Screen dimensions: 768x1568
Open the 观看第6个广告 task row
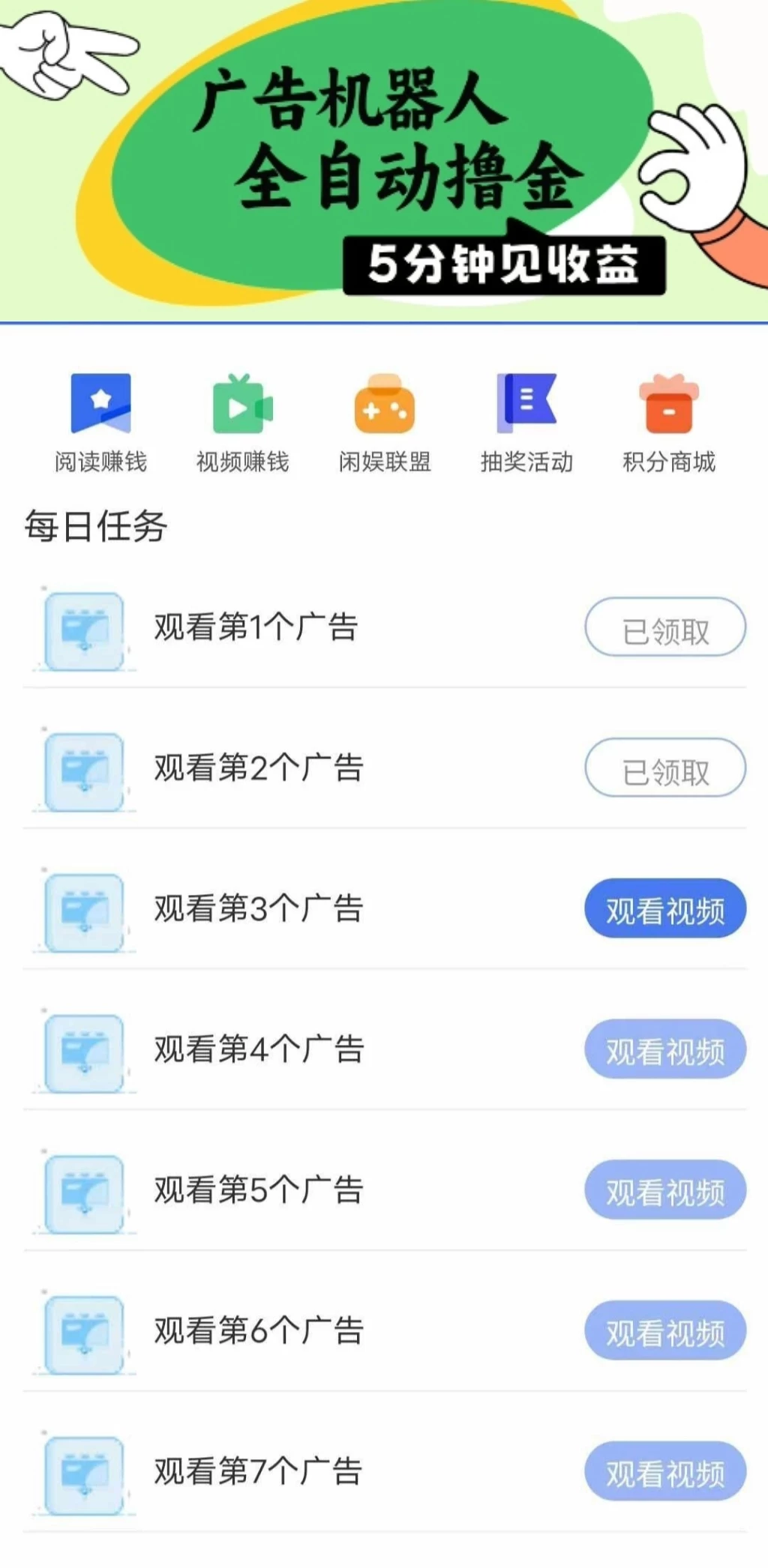pos(259,1329)
